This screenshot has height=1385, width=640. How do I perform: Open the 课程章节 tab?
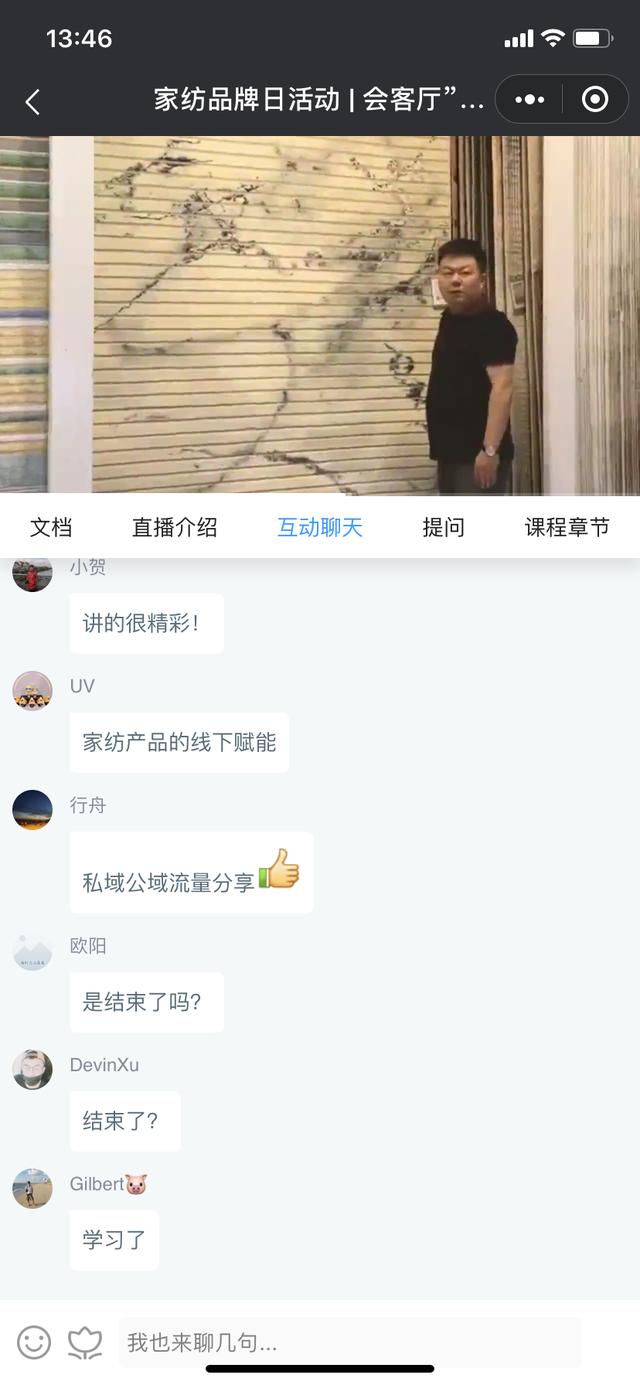[567, 527]
